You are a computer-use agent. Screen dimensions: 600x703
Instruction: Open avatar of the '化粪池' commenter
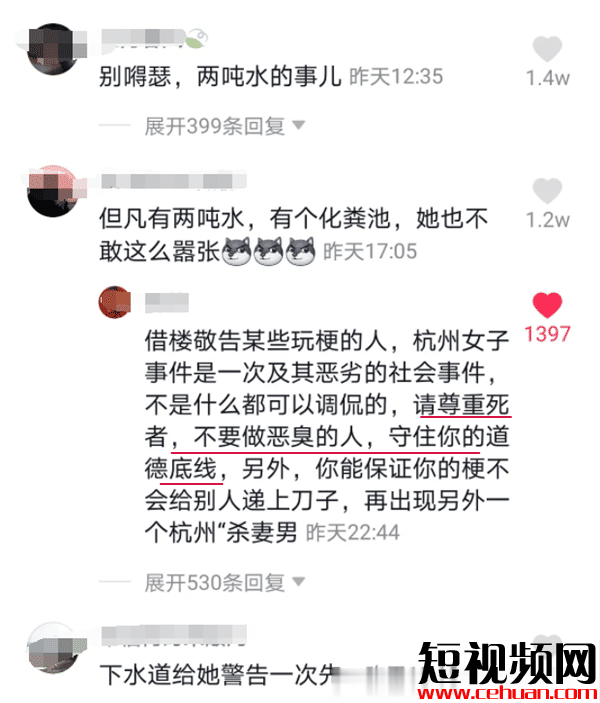[x=54, y=190]
